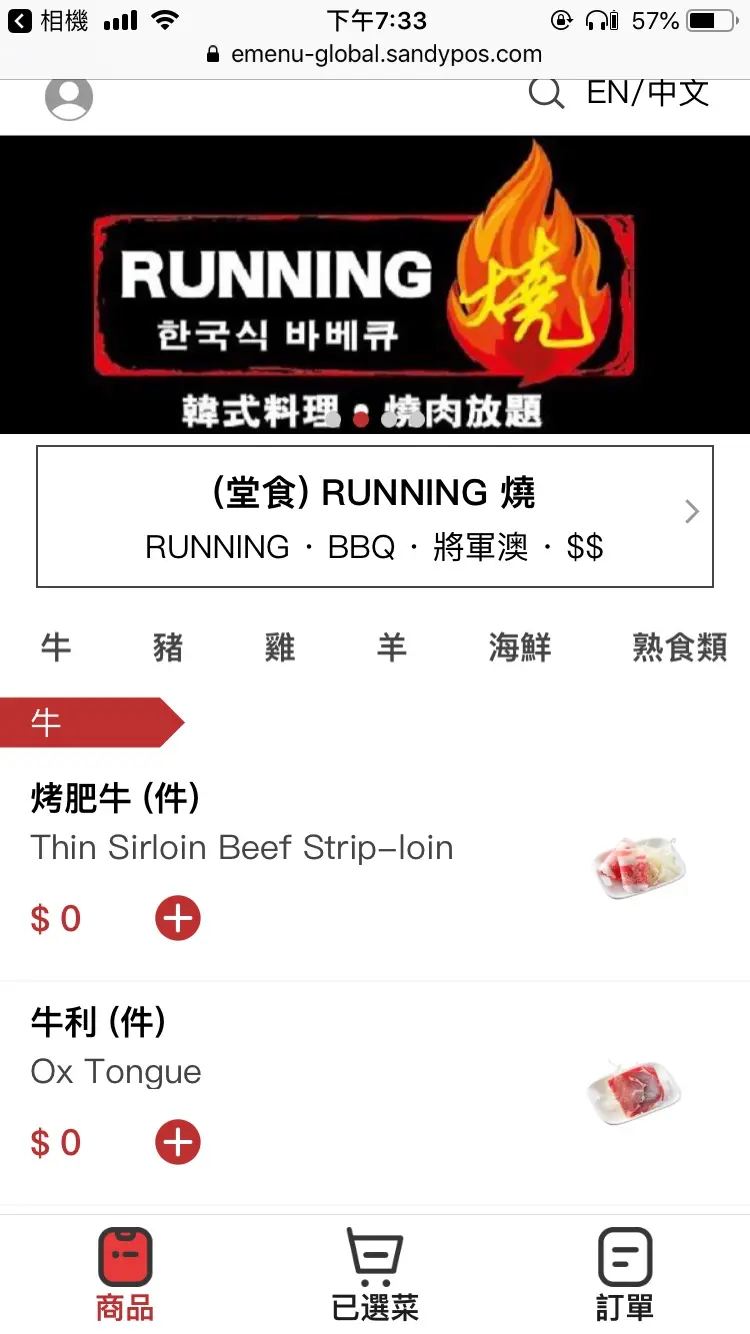Open the 訂單 orders tab
The width and height of the screenshot is (750, 1334).
(625, 1273)
